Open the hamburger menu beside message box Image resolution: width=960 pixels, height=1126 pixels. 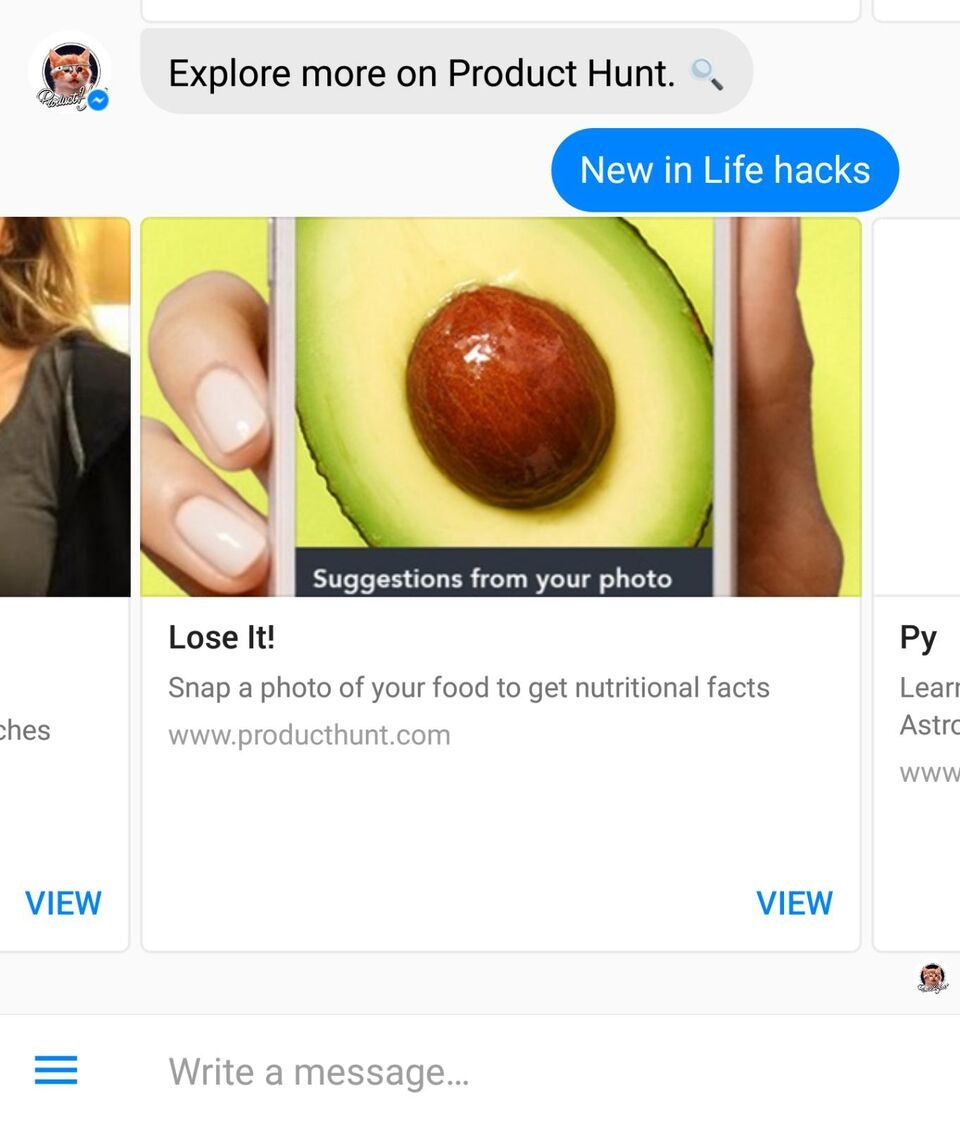[56, 1071]
